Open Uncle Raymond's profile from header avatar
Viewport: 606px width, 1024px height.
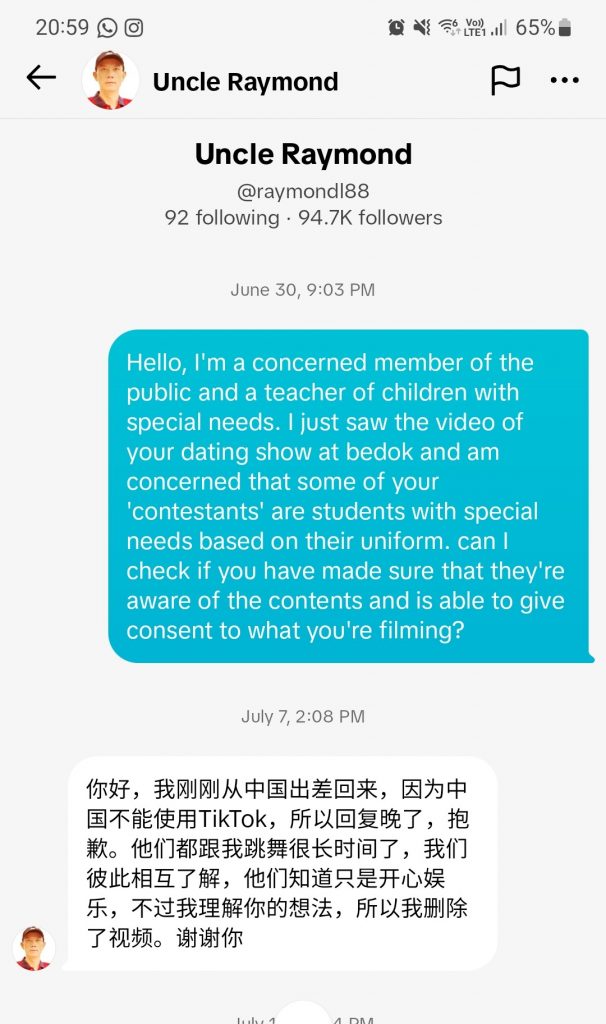[110, 80]
